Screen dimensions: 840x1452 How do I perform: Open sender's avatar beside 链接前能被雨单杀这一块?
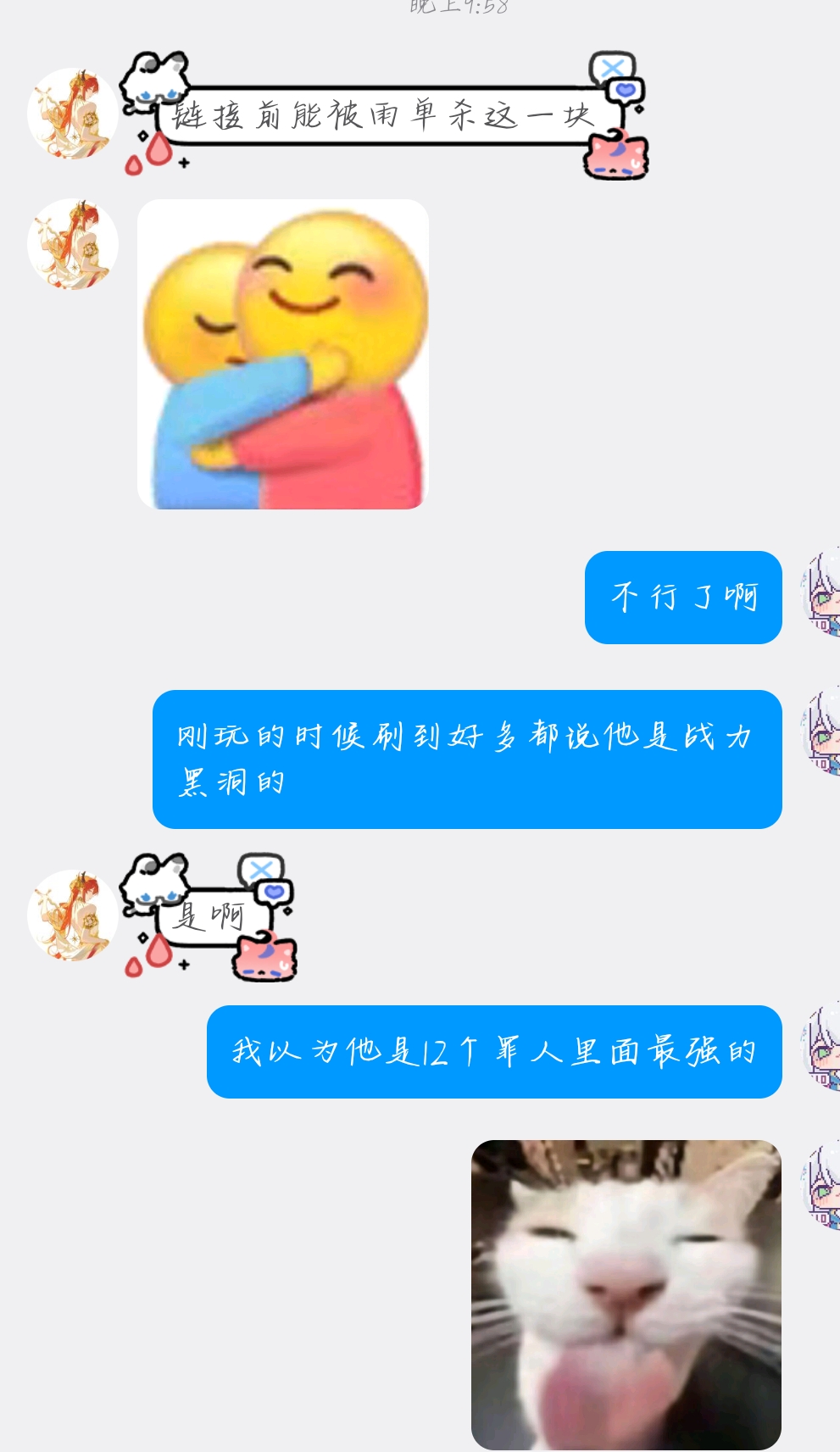point(73,114)
